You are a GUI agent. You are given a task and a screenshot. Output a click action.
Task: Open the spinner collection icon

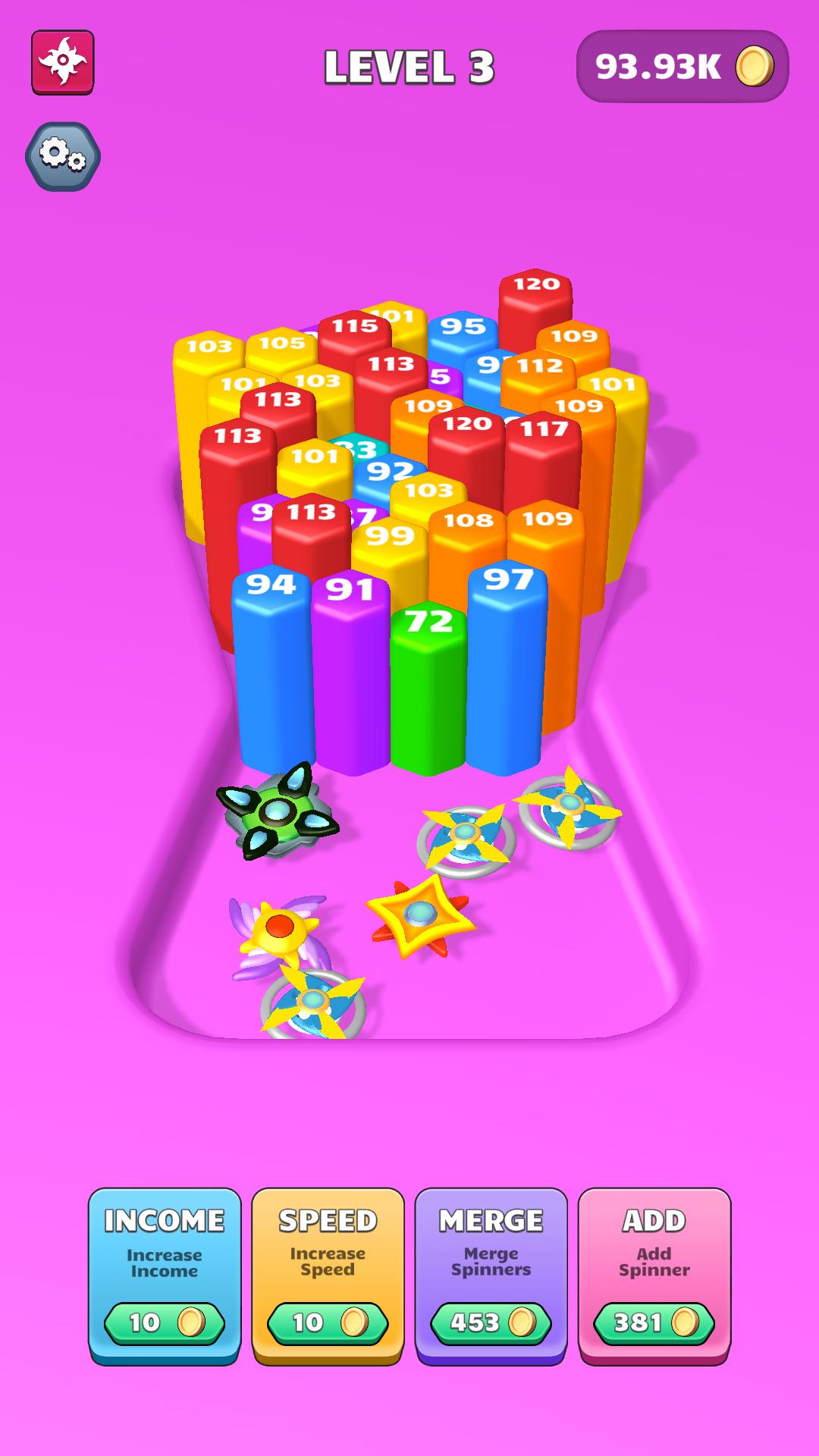63,62
